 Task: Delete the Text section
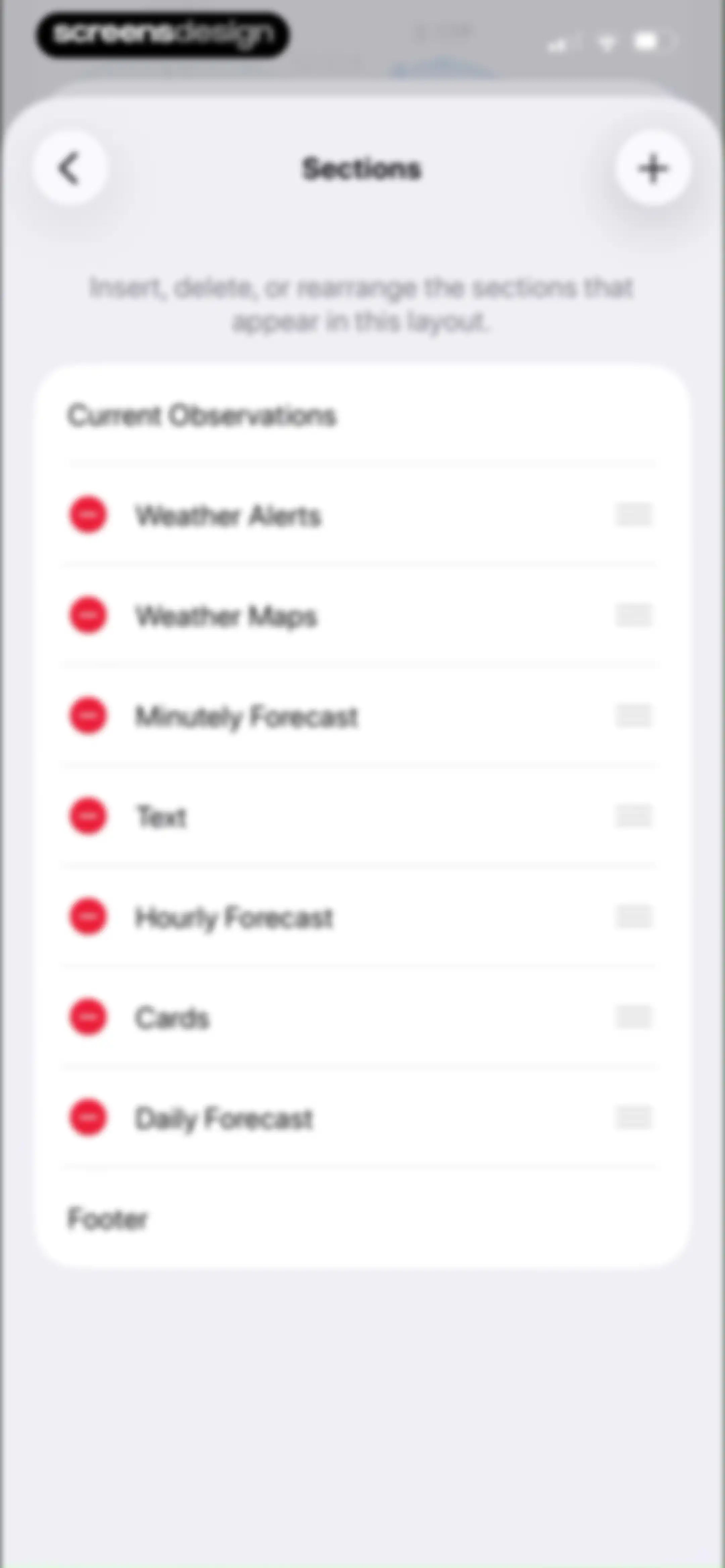point(88,816)
